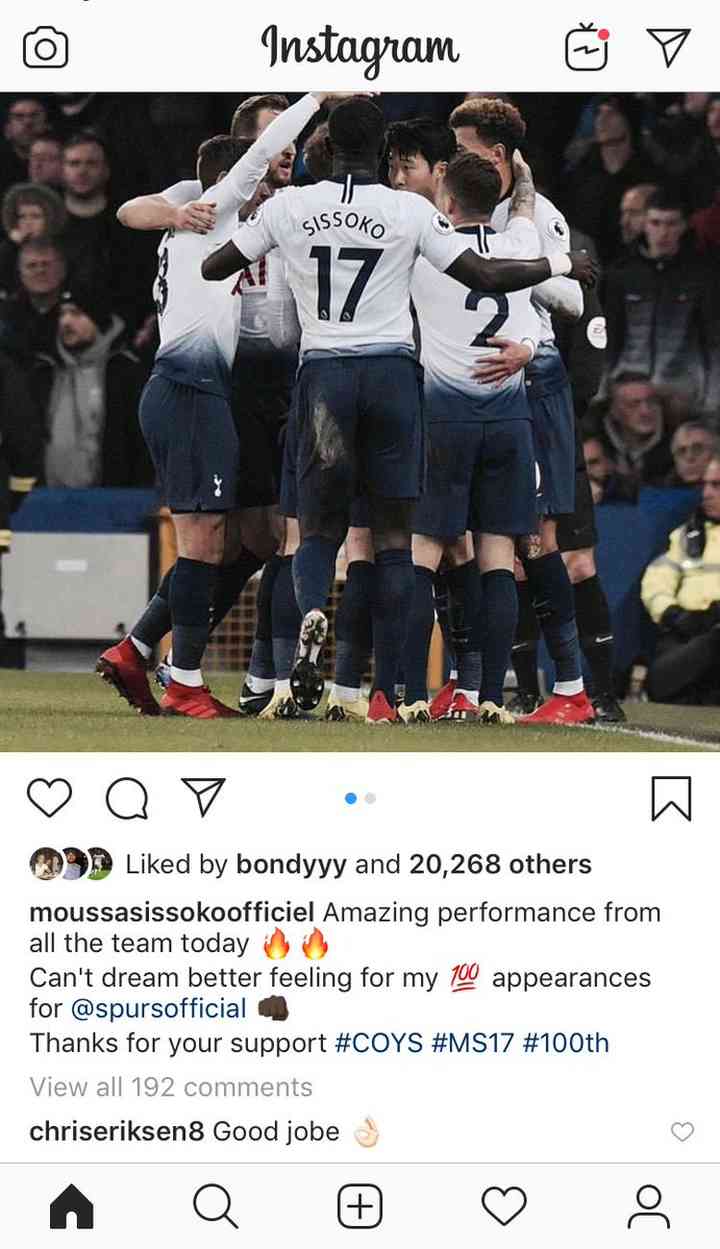Like chriseriksen8's comment

click(681, 1132)
